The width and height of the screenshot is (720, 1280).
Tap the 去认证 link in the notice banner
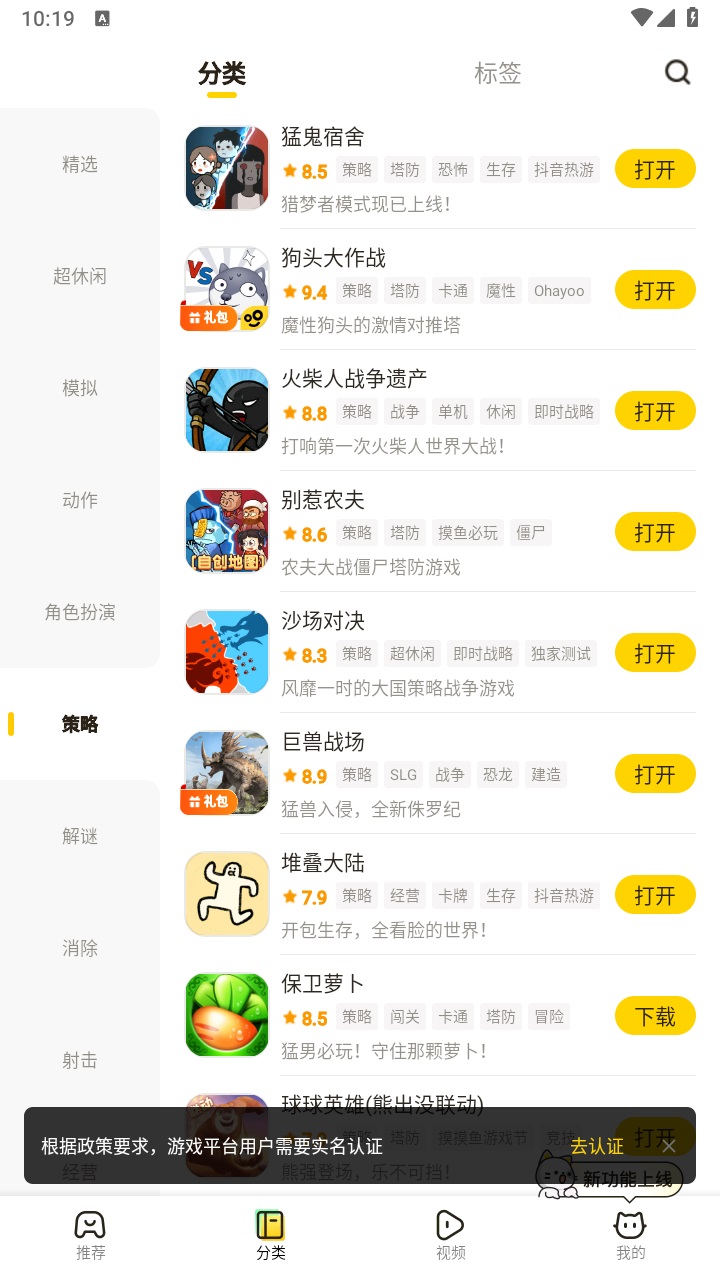(x=597, y=1146)
